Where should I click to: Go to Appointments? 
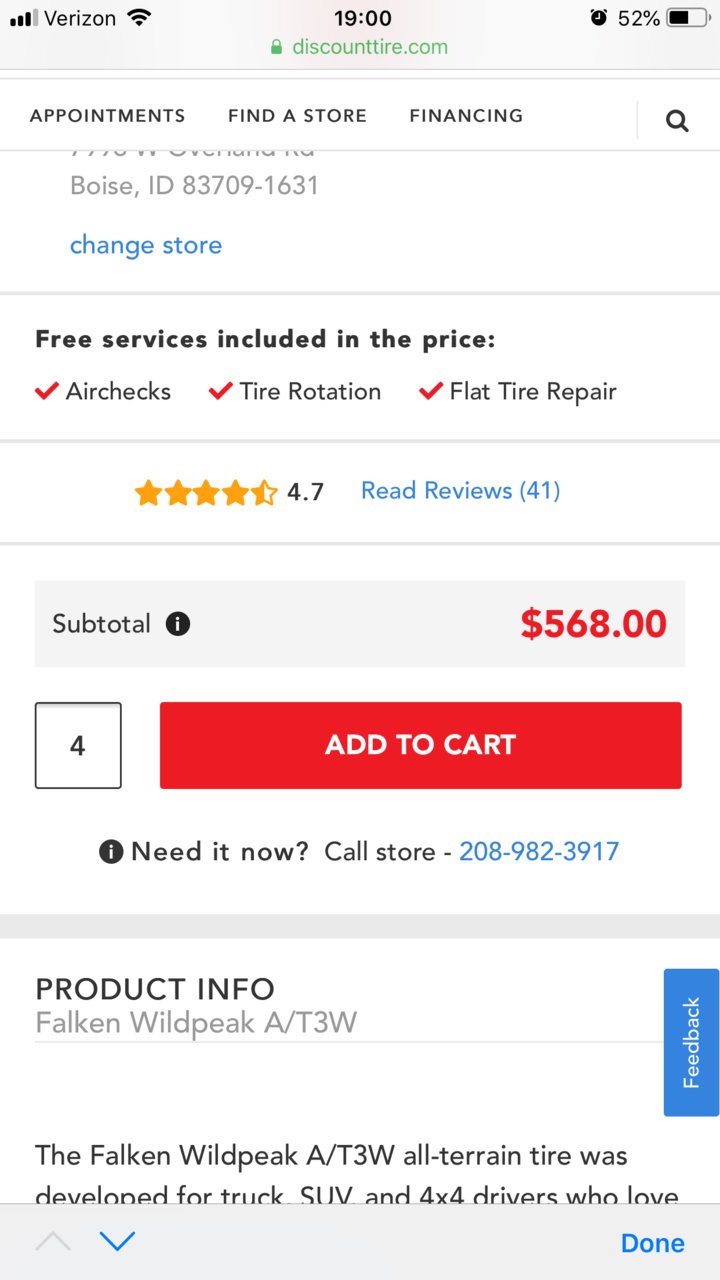(x=107, y=116)
